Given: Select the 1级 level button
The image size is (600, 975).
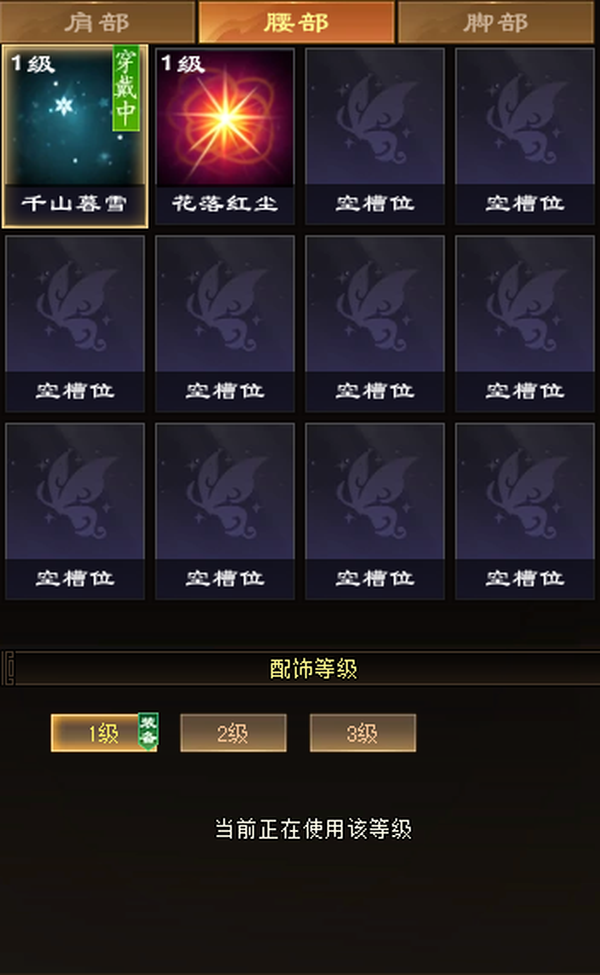Looking at the screenshot, I should point(104,733).
